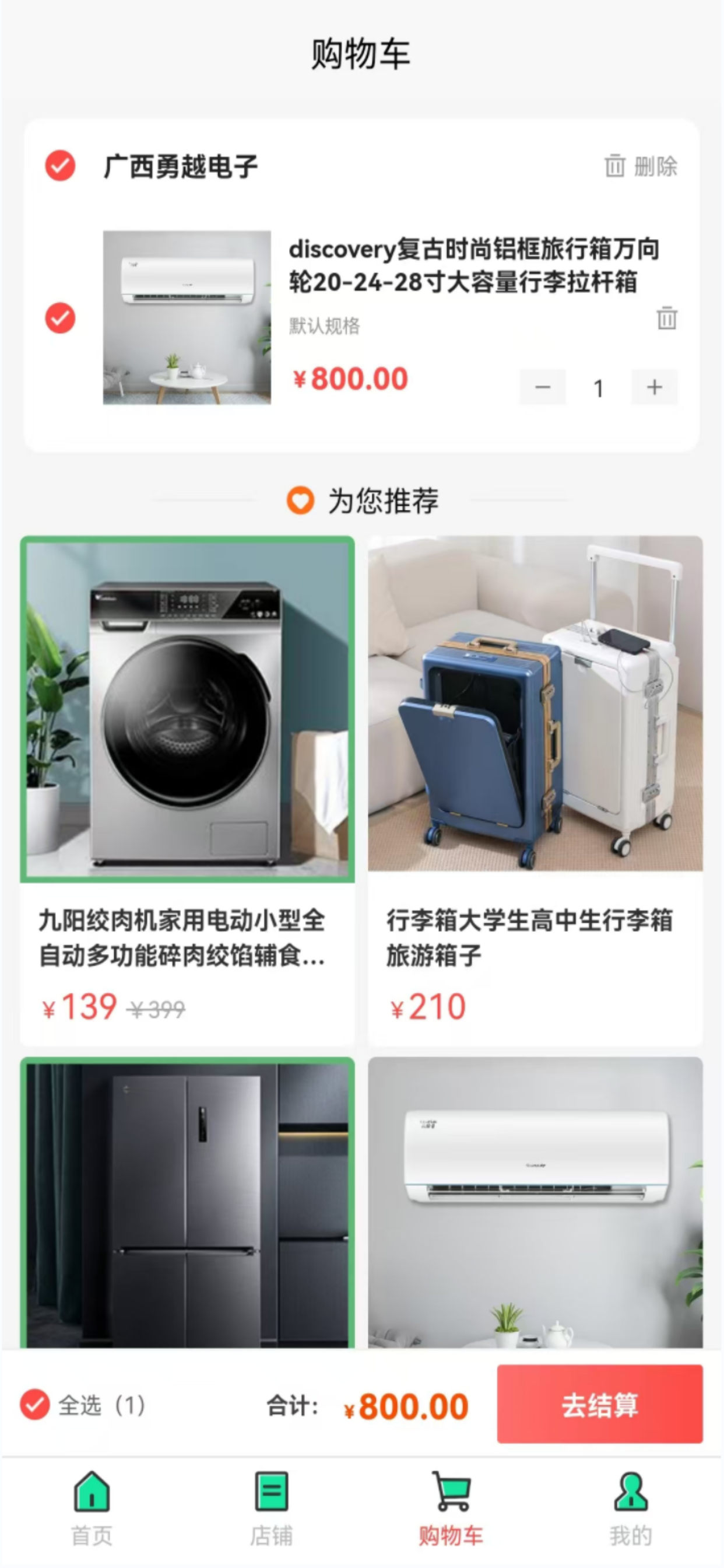724x1568 pixels.
Task: Deselect the discovery luggage item checkbox
Action: coord(60,318)
